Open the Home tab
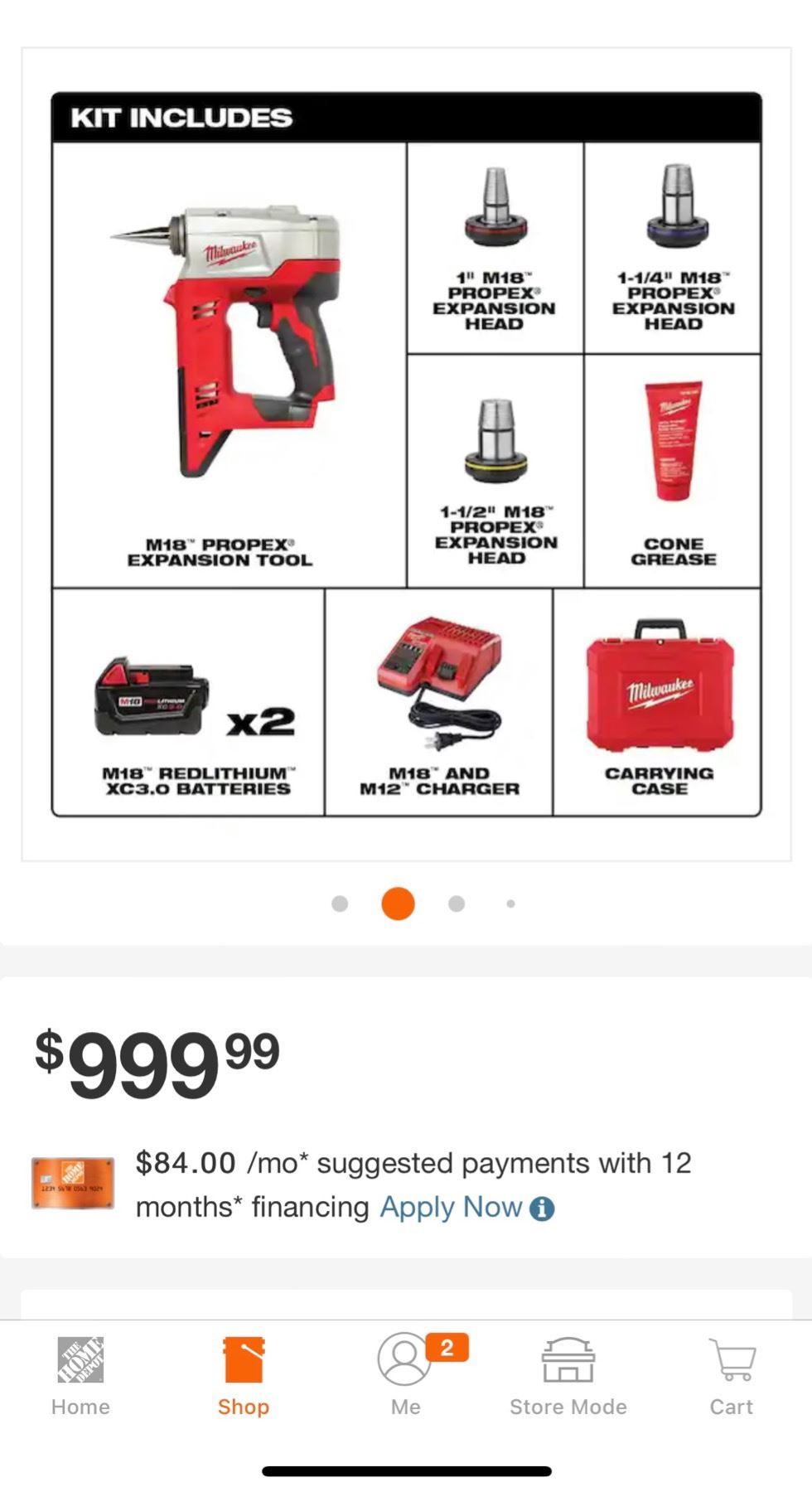Screen dimensions: 812x1492 coord(80,1376)
